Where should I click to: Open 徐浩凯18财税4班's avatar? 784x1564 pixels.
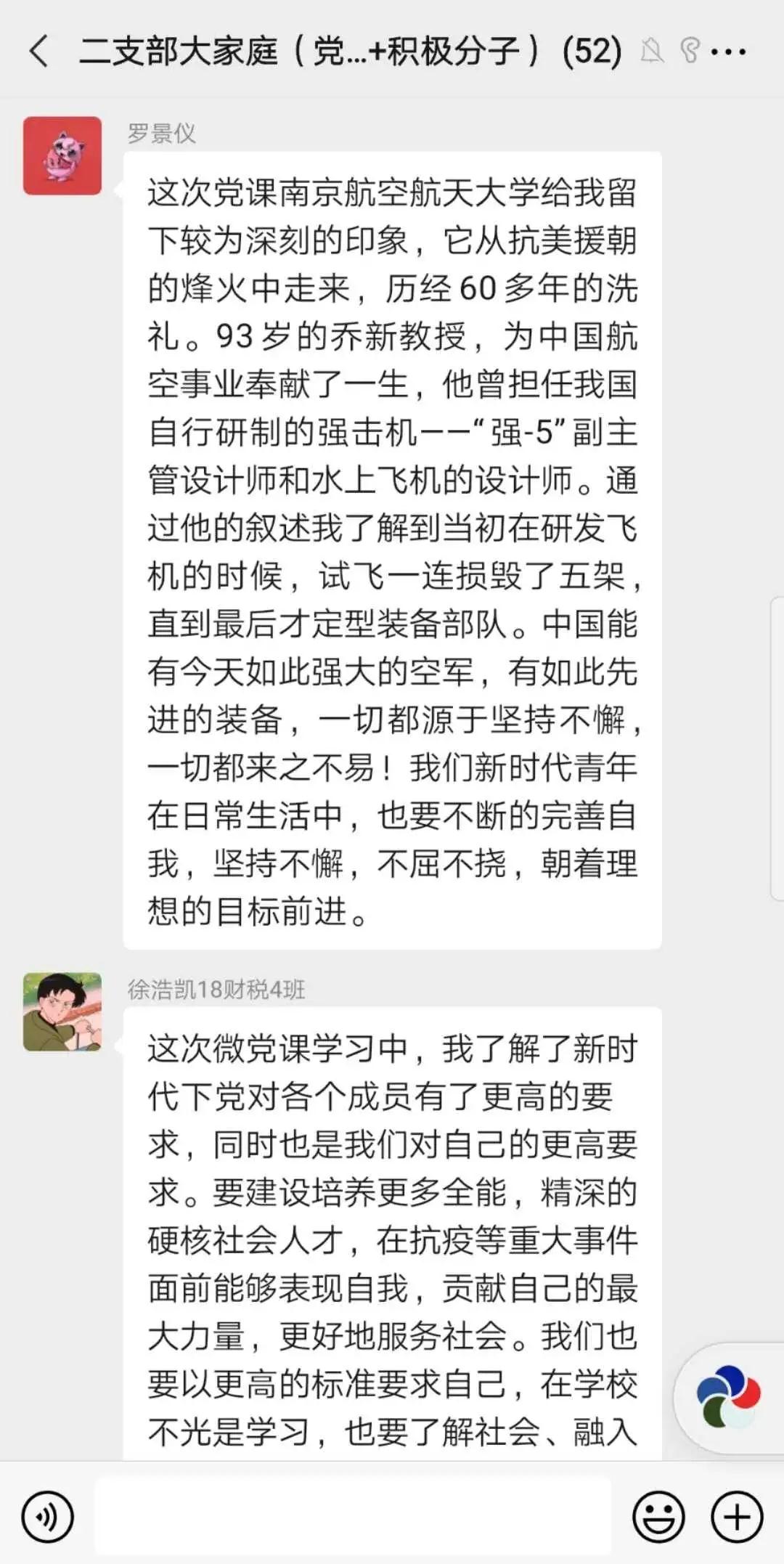62,1011
